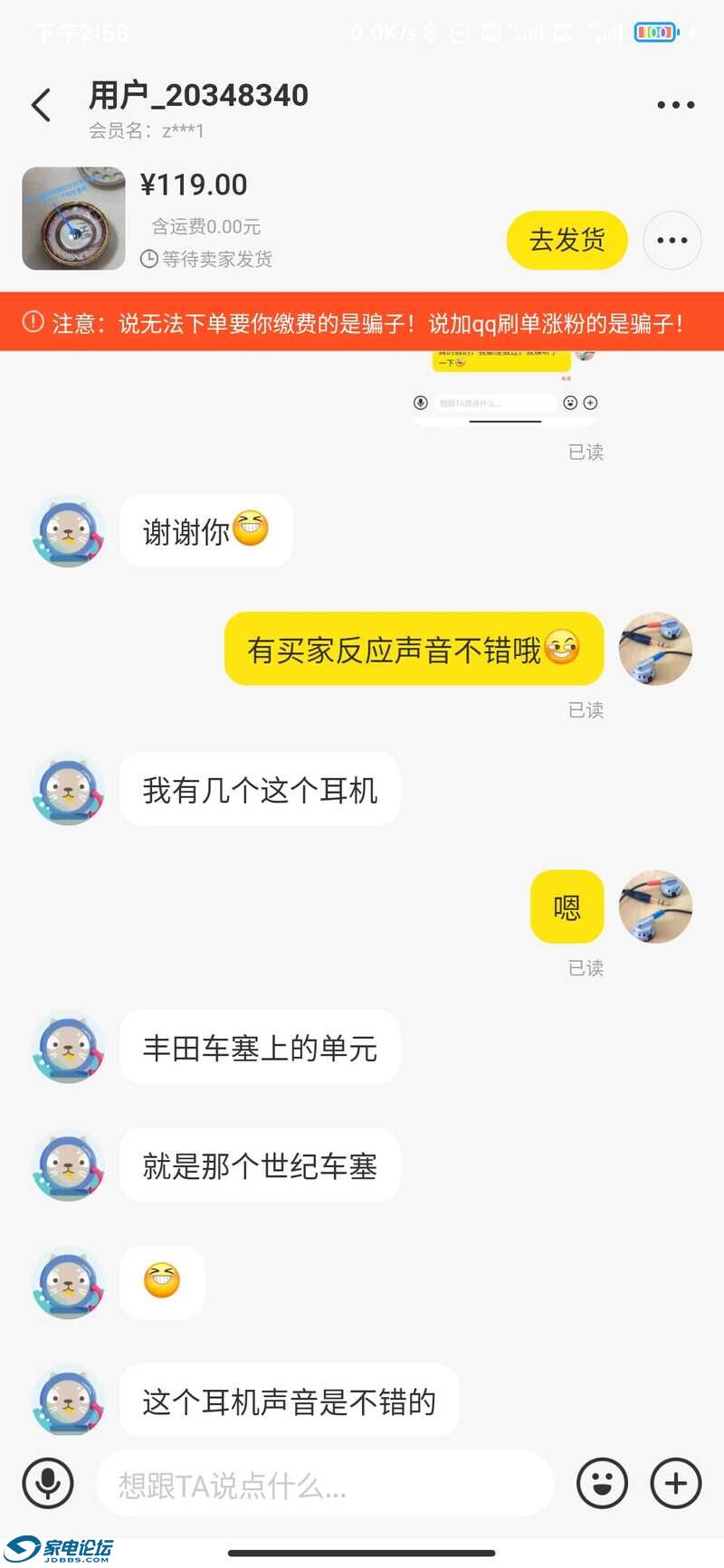Open the earphone photo beside the yellow message

[654, 649]
